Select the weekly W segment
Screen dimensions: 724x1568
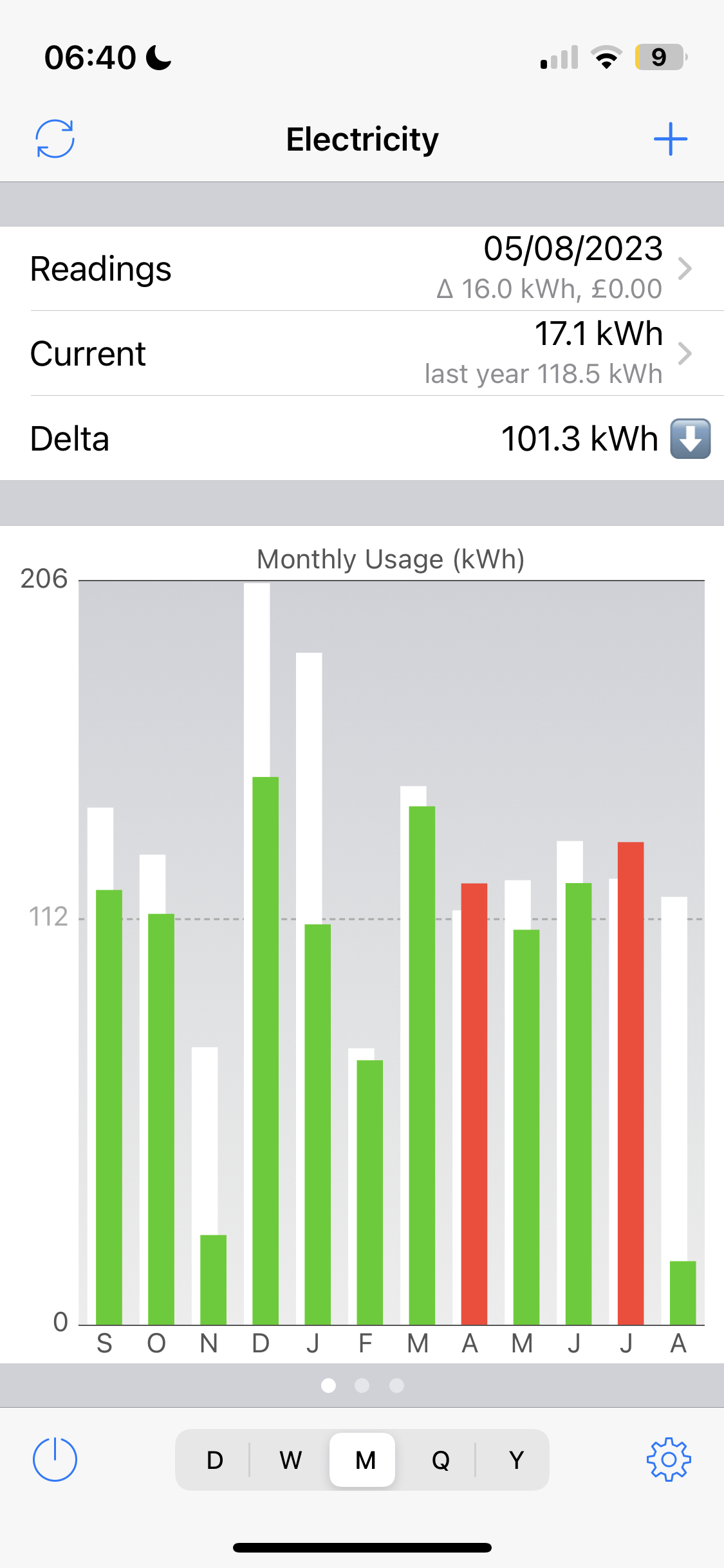[290, 1460]
